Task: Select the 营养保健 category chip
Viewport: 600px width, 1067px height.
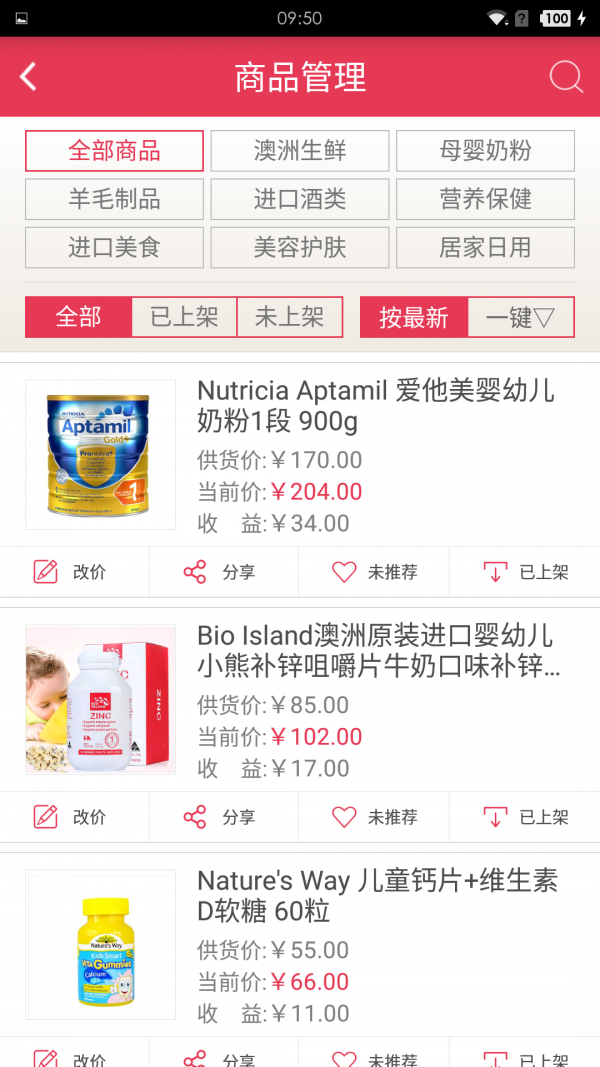Action: (485, 199)
